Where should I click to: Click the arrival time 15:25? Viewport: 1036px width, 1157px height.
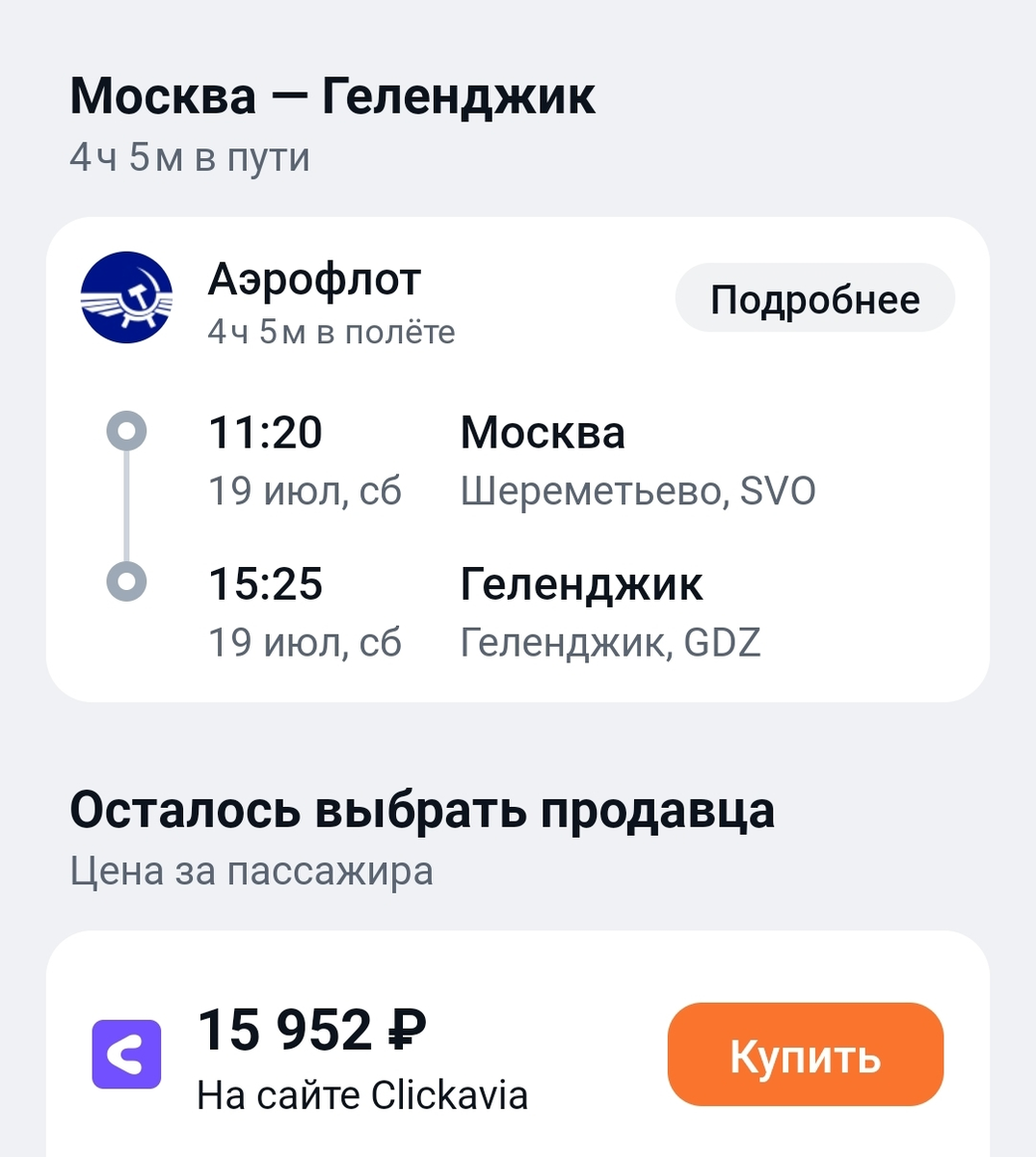pos(265,583)
